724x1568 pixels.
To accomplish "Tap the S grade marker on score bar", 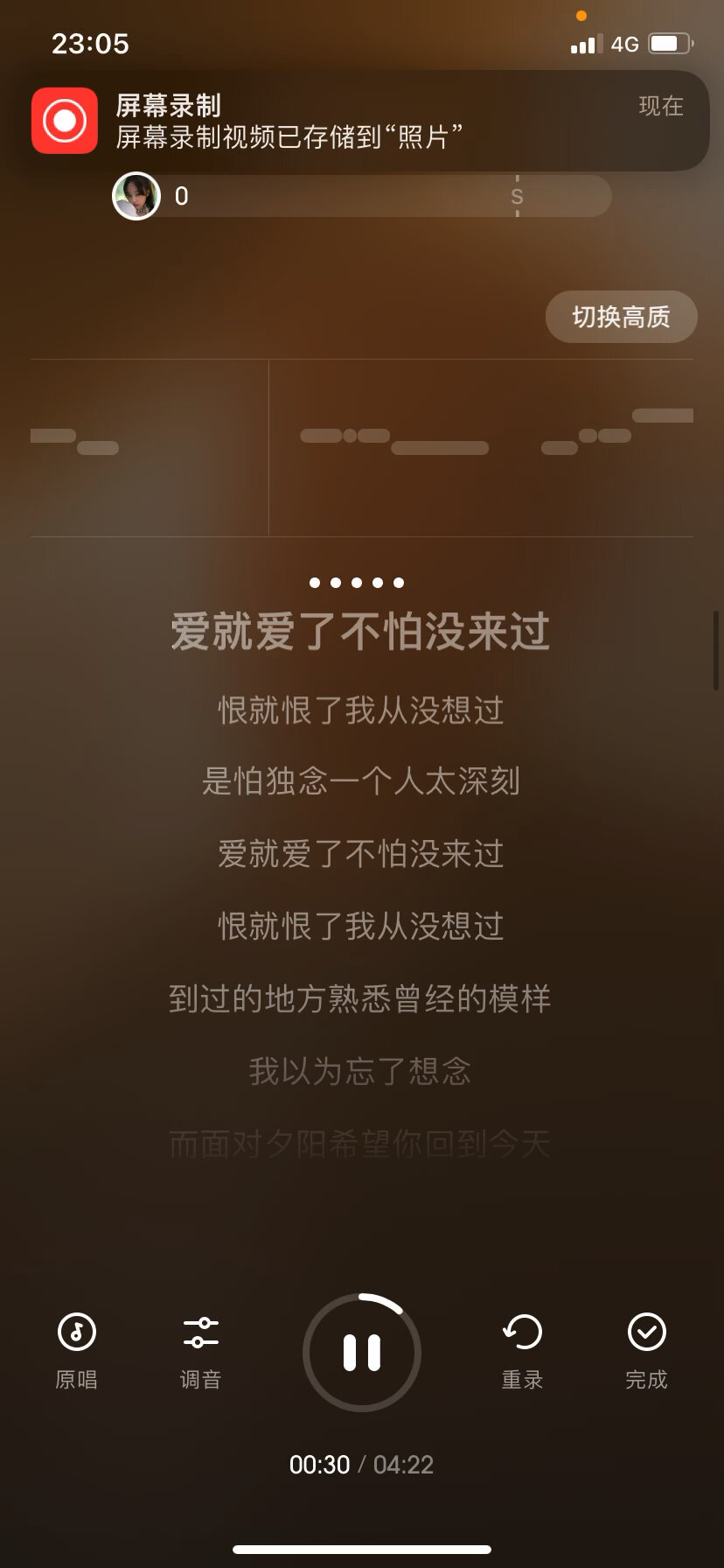I will click(517, 196).
